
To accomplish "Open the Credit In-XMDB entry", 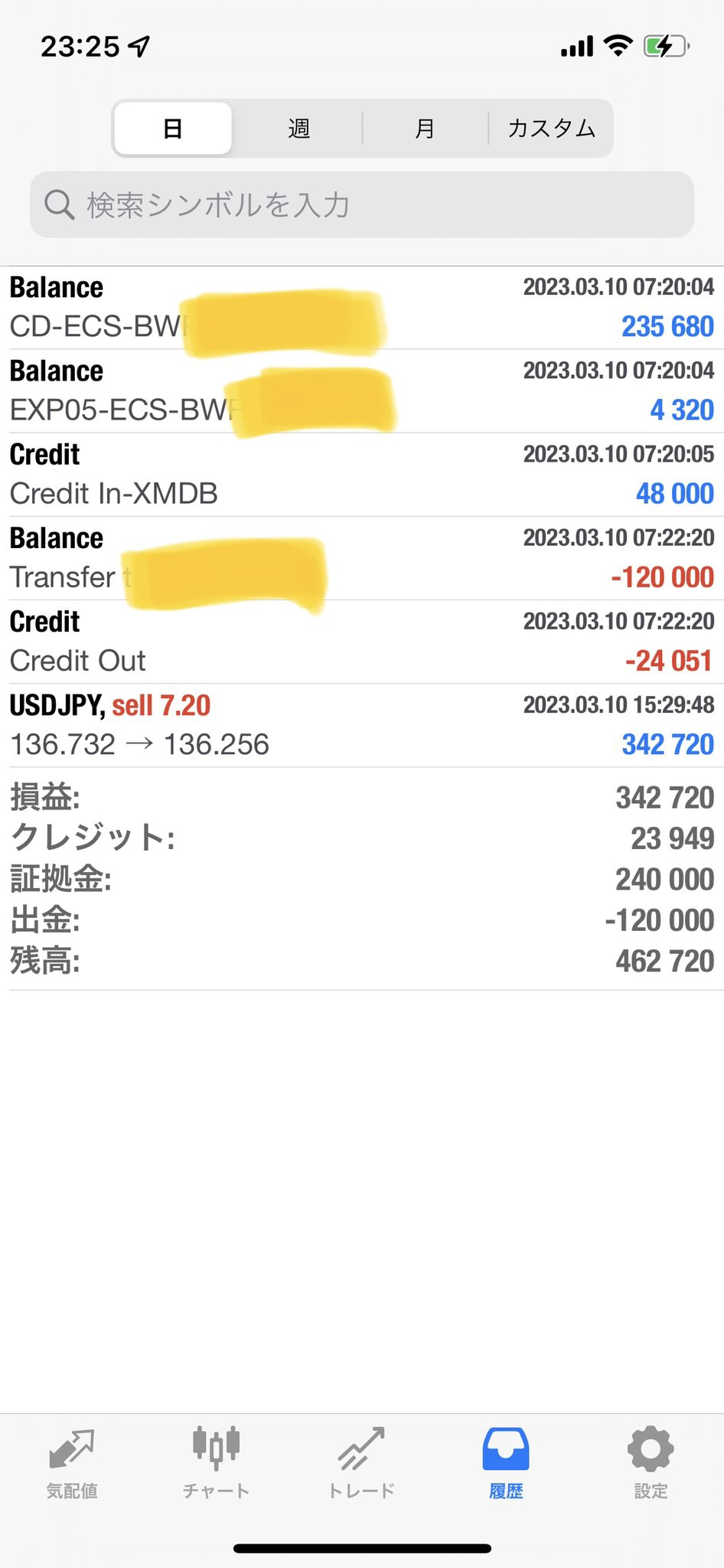I will click(x=362, y=475).
